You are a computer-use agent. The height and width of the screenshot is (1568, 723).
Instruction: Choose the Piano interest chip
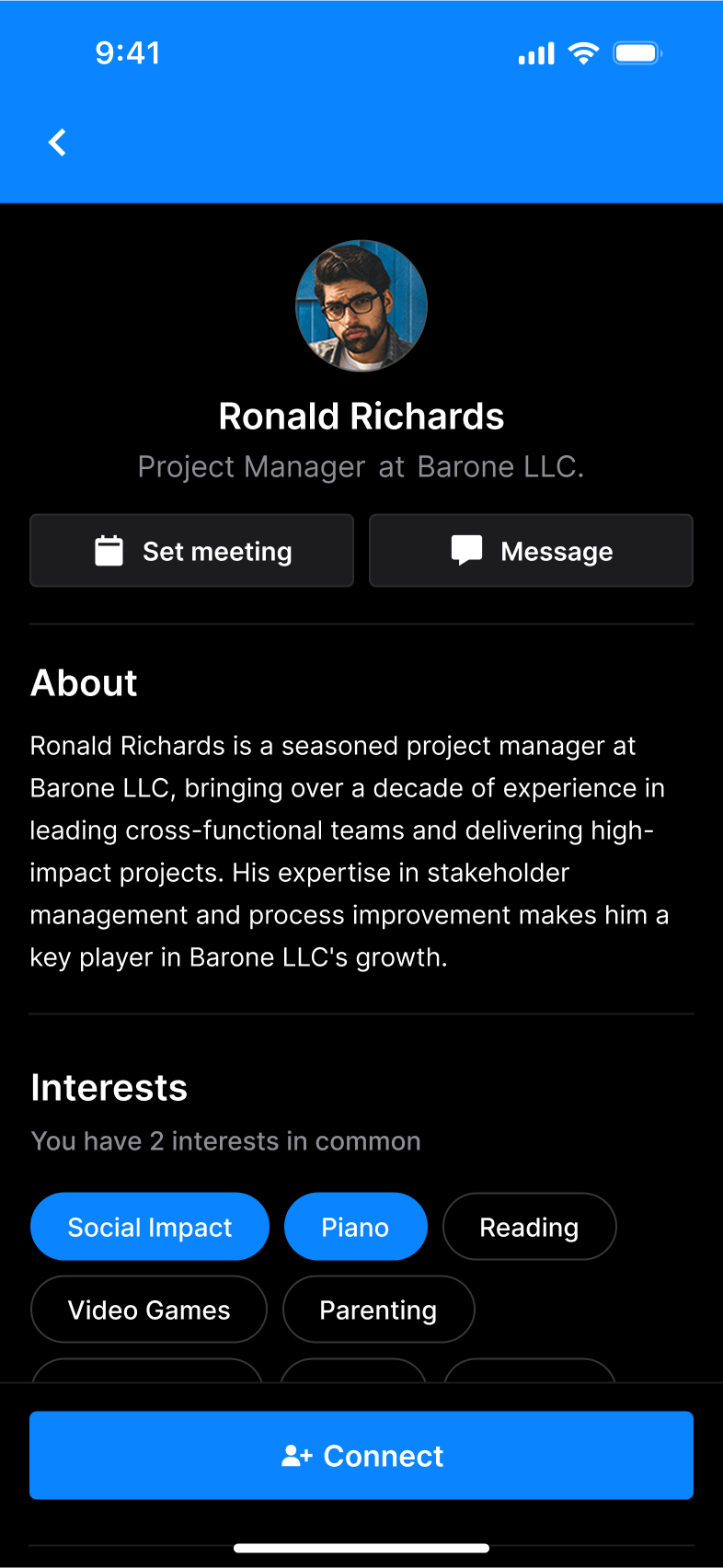355,1227
